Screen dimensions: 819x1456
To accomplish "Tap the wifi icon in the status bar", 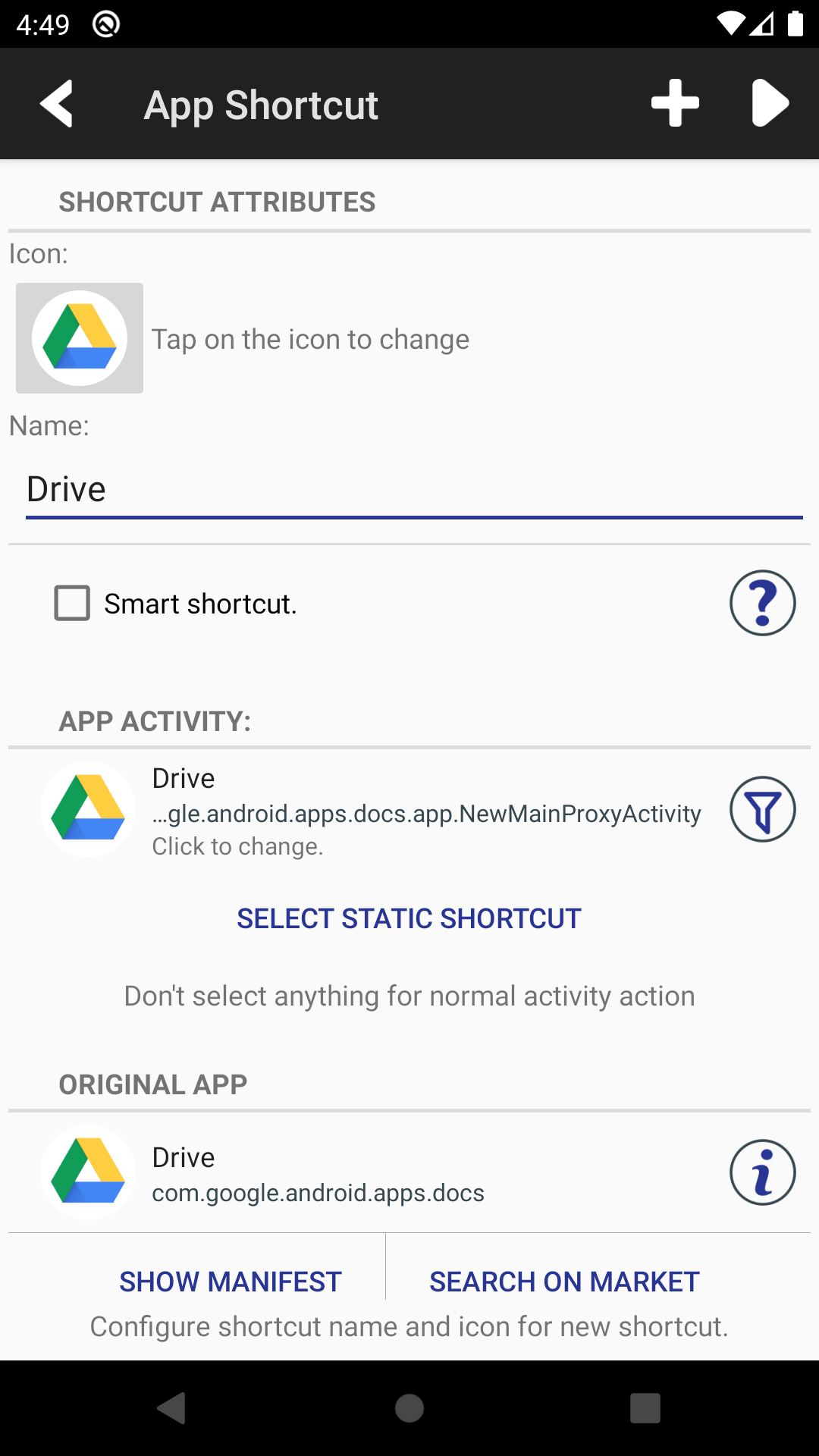I will click(730, 22).
